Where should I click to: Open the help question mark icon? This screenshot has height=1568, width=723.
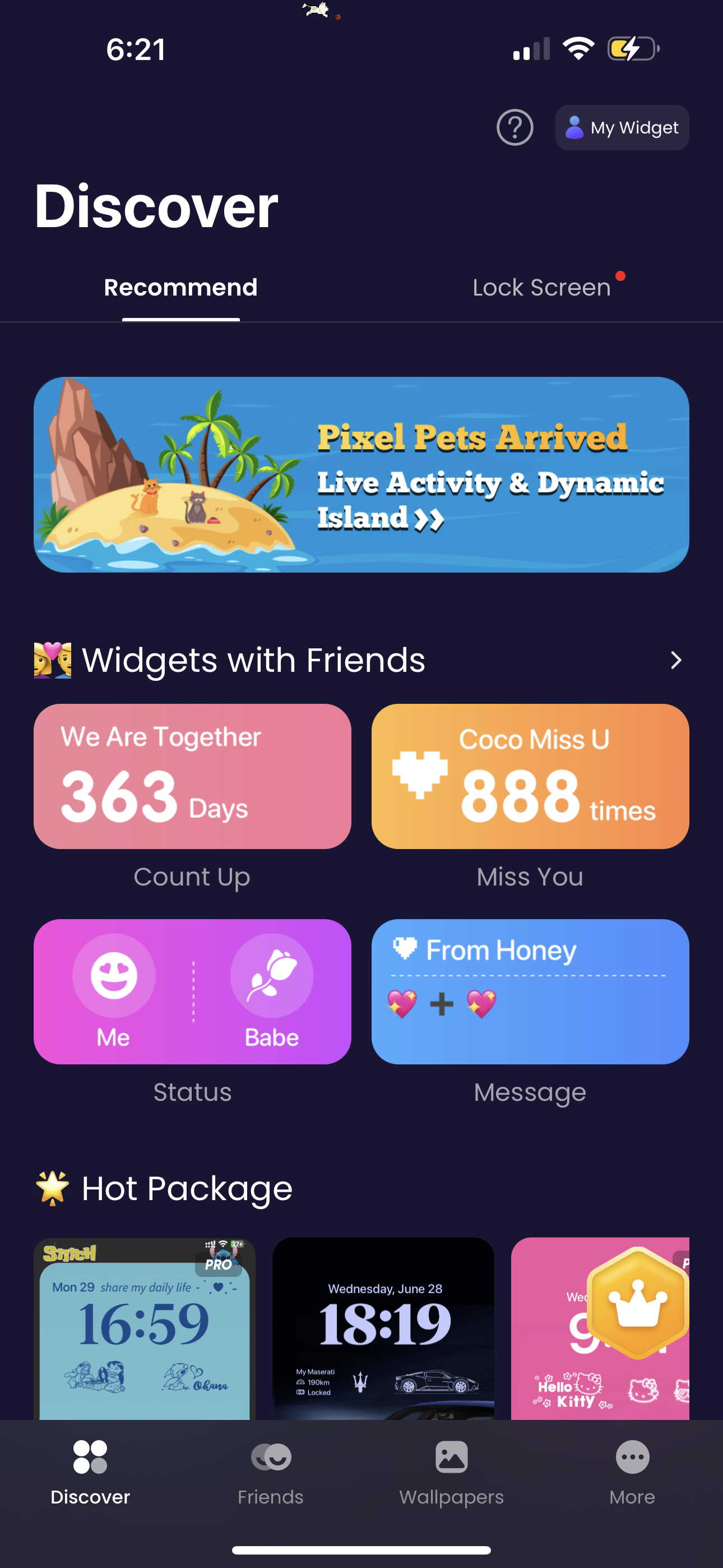(x=515, y=128)
